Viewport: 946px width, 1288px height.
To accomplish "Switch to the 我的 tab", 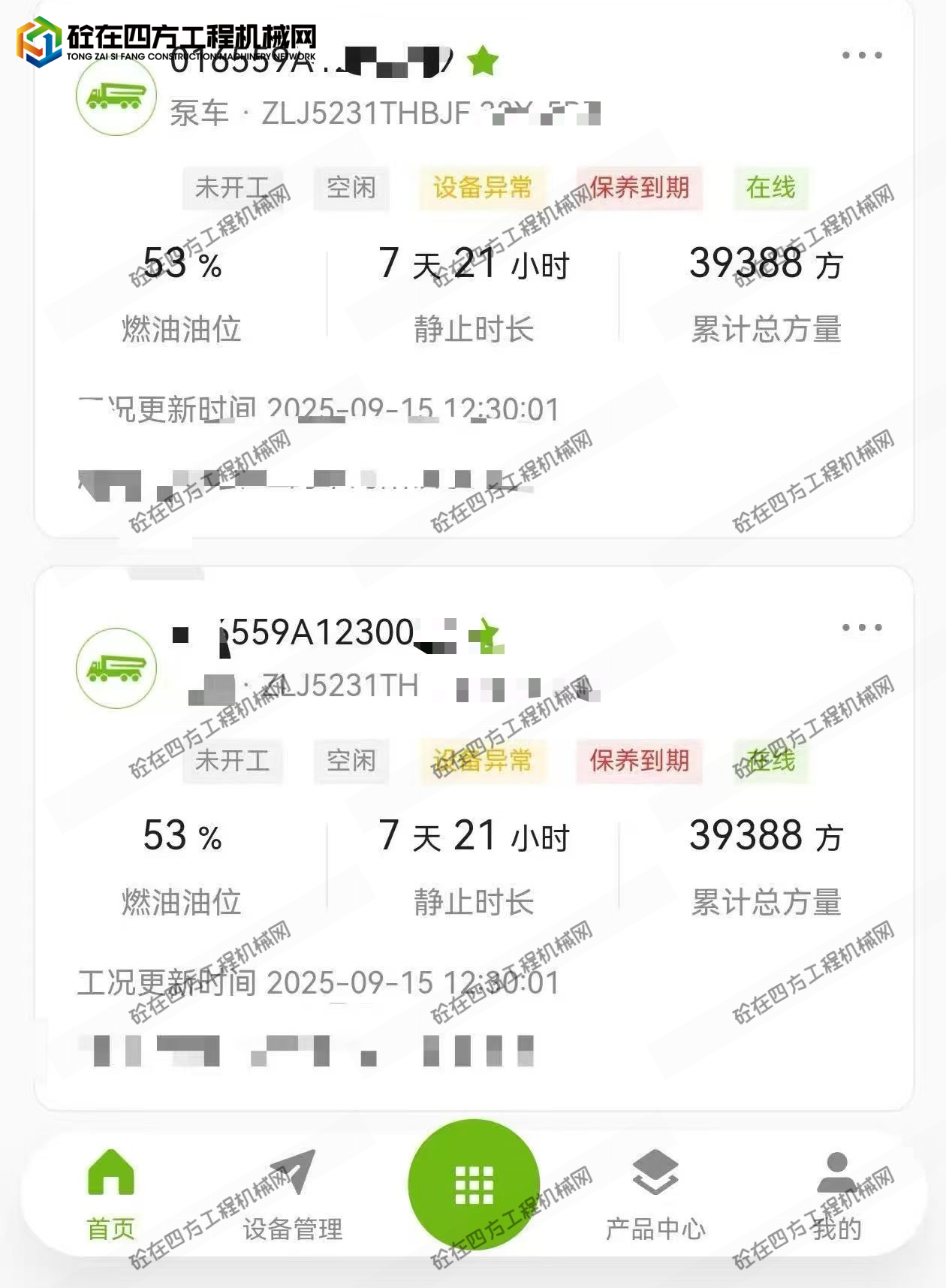I will coord(836,1194).
